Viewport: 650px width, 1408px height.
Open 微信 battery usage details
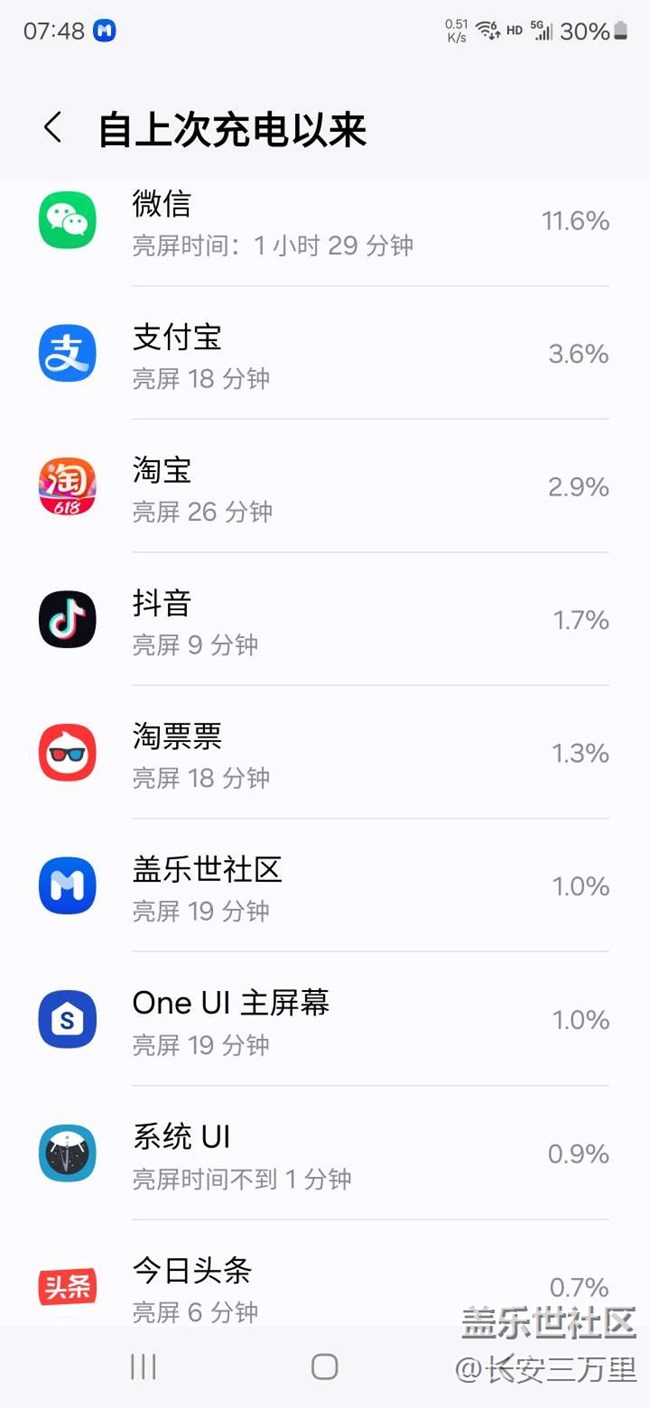point(324,223)
